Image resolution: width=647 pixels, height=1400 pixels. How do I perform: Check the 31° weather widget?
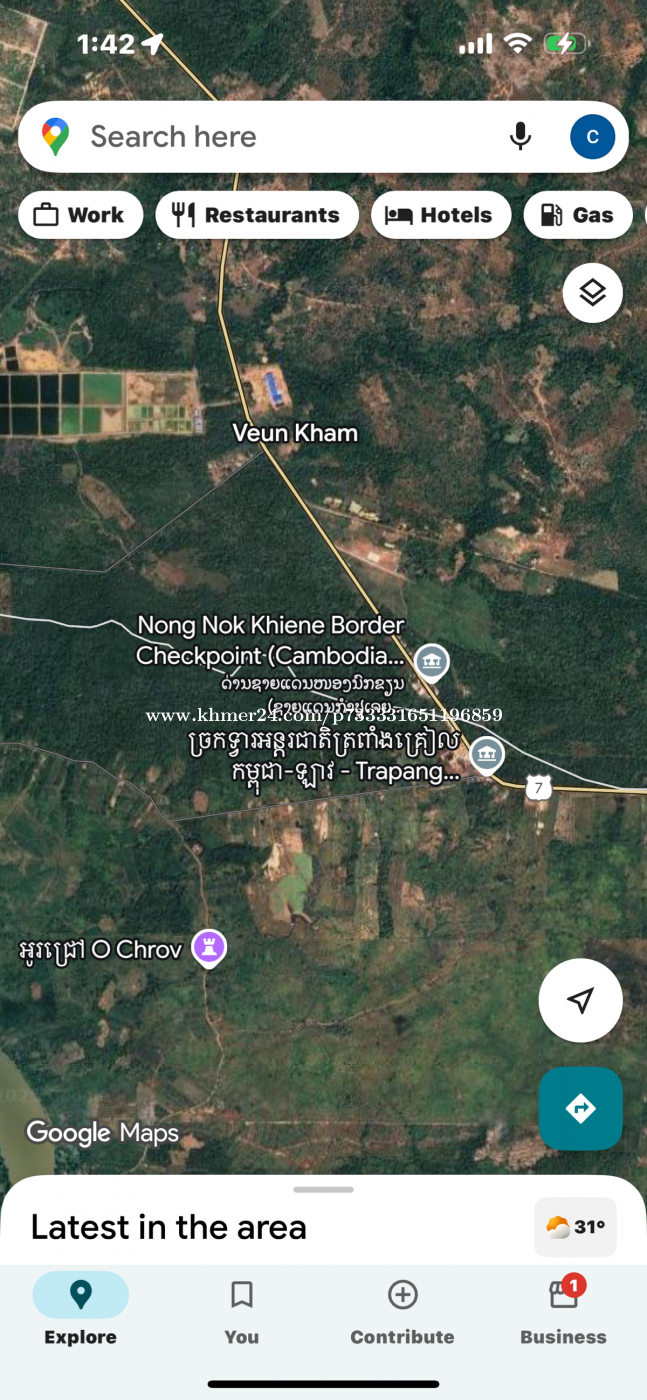576,1227
